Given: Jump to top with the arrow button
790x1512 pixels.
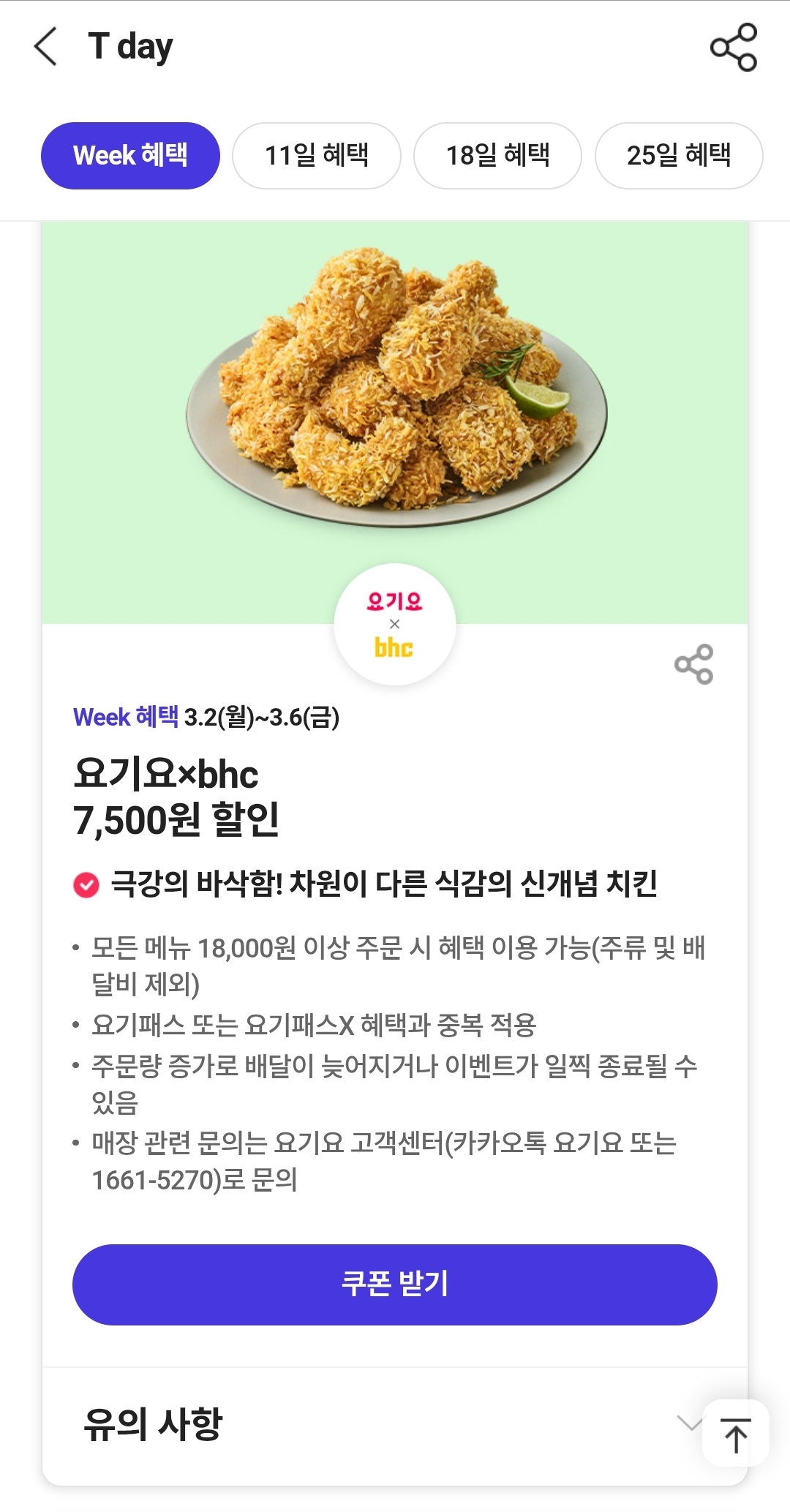Looking at the screenshot, I should (735, 1434).
